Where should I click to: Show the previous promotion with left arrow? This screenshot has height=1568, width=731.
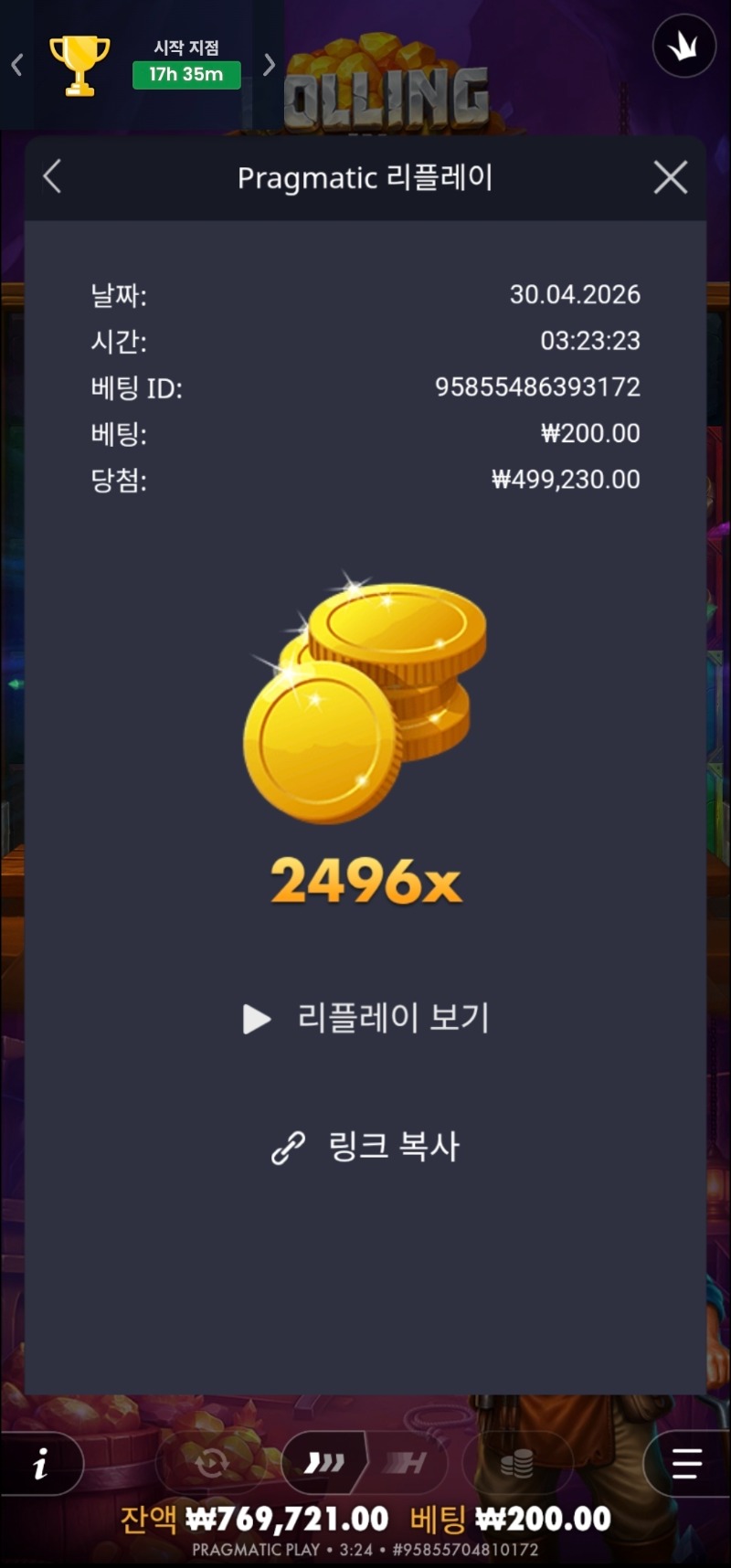pos(16,65)
